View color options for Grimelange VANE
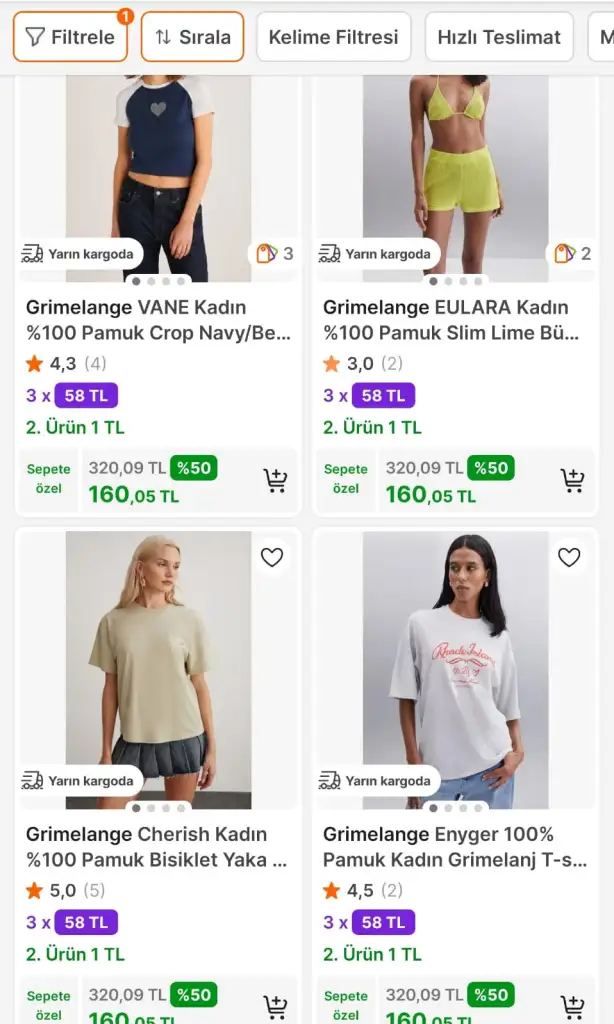The width and height of the screenshot is (614, 1024). pyautogui.click(x=275, y=254)
